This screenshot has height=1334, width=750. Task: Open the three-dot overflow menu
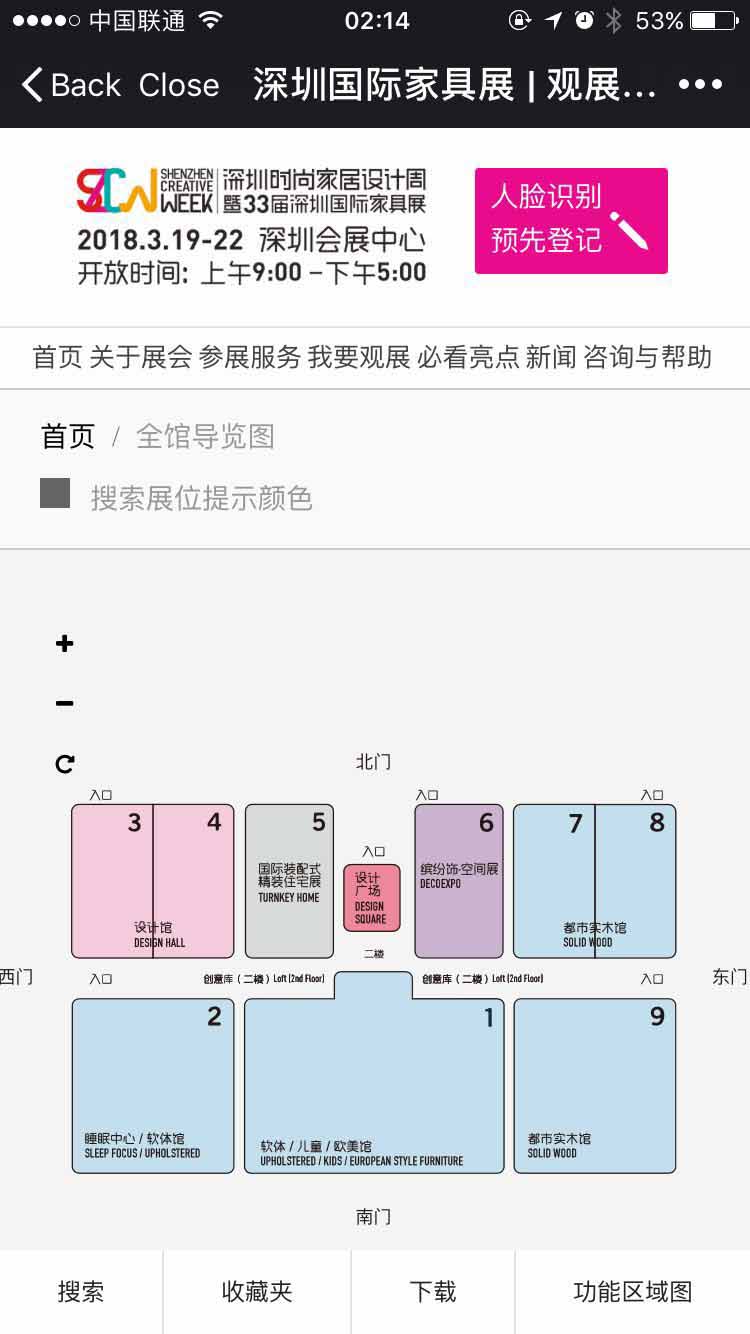click(x=700, y=85)
